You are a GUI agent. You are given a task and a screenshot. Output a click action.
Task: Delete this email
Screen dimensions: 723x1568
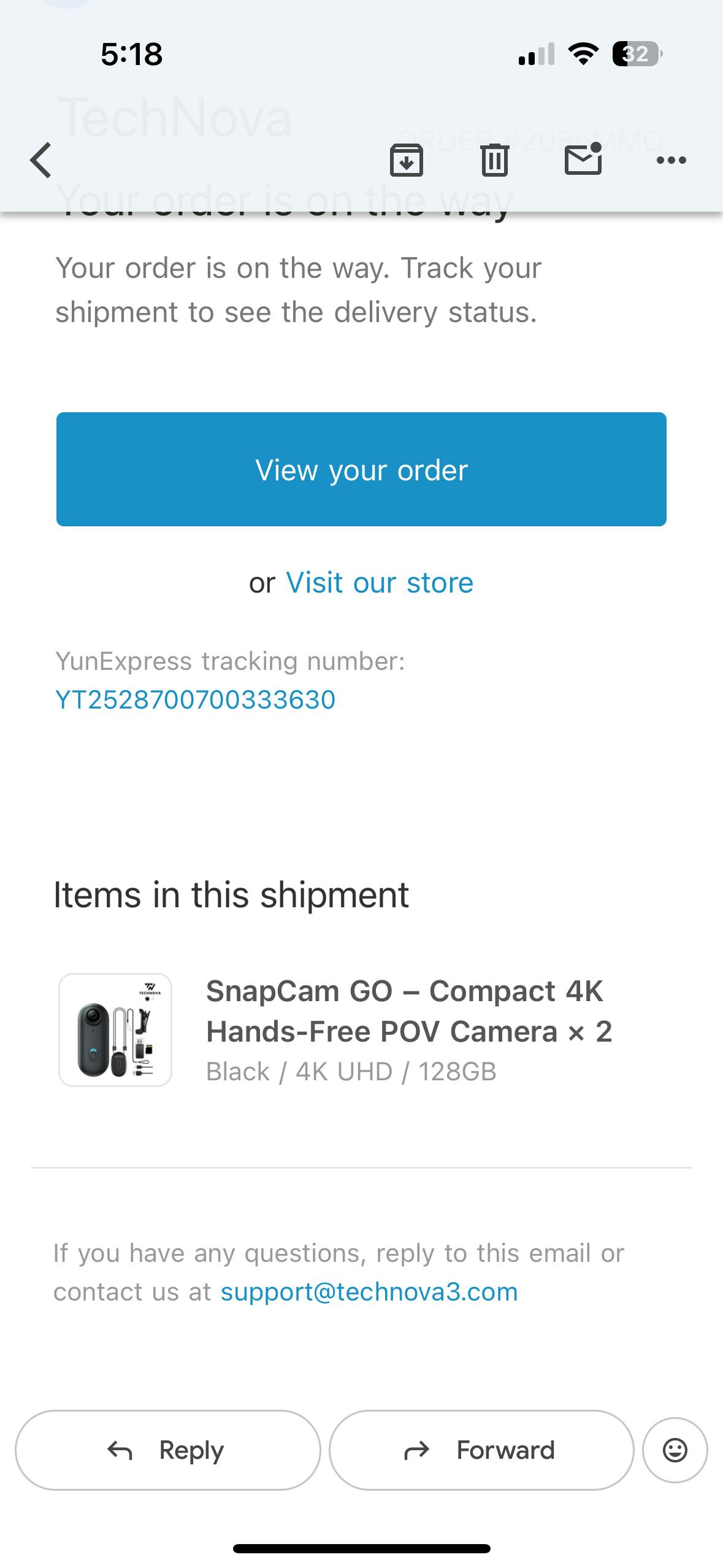(494, 160)
